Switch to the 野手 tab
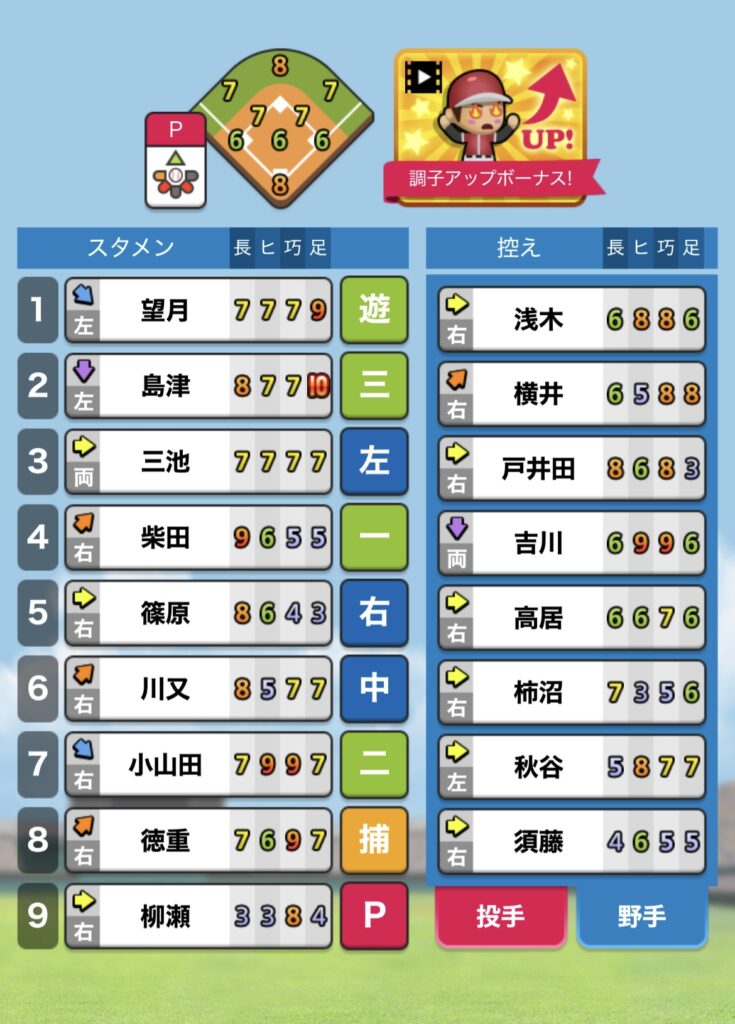The width and height of the screenshot is (735, 1024). 641,916
